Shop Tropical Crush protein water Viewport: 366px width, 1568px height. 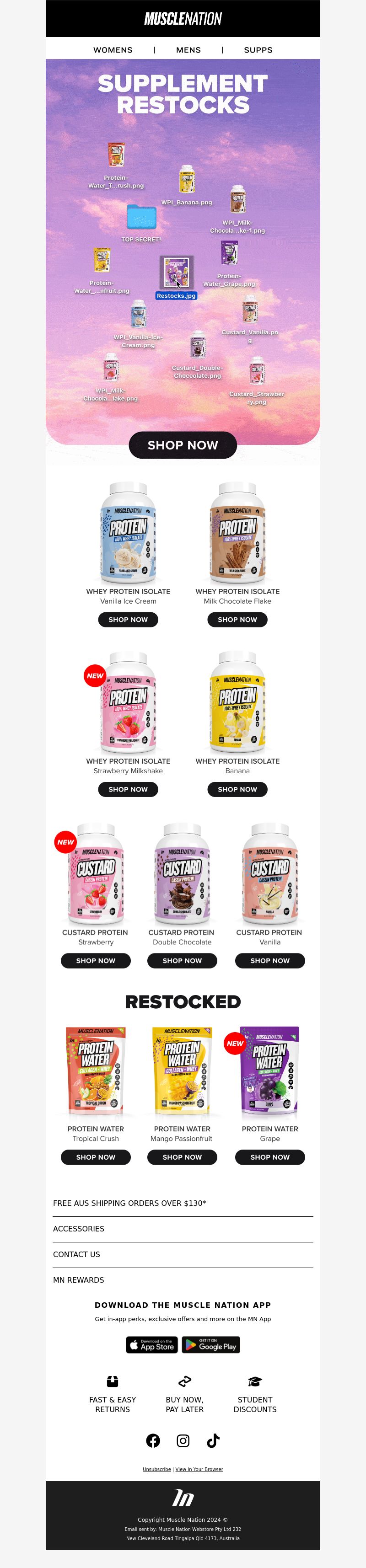point(96,1157)
